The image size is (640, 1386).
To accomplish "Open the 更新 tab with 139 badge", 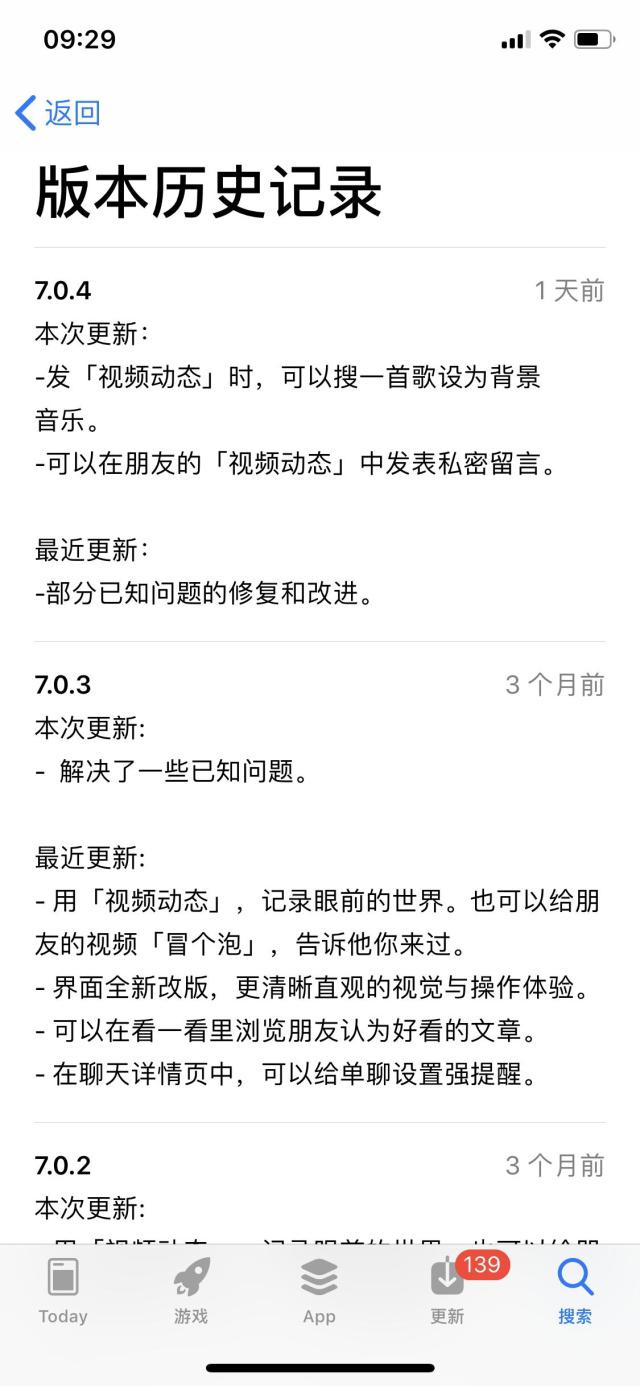I will pyautogui.click(x=447, y=1290).
